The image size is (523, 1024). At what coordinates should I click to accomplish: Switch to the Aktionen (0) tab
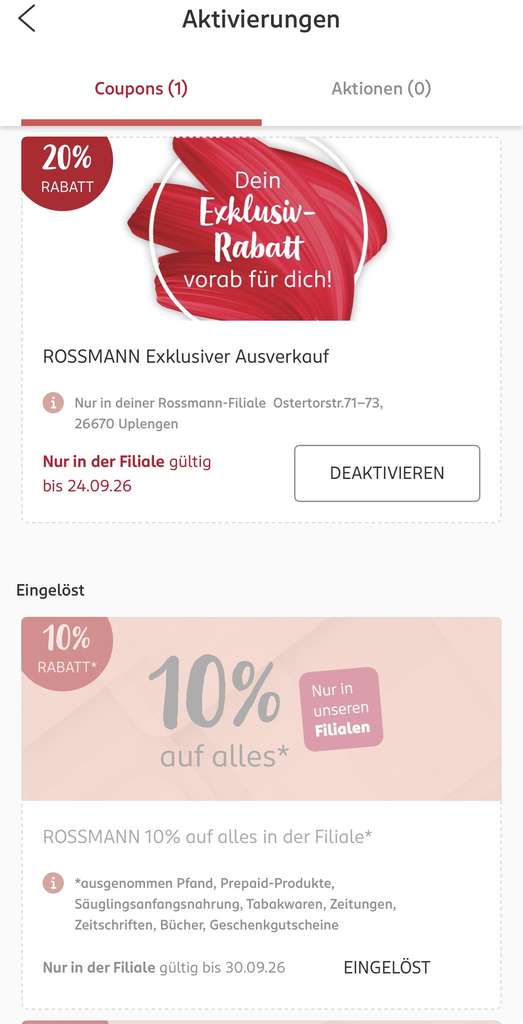point(381,89)
